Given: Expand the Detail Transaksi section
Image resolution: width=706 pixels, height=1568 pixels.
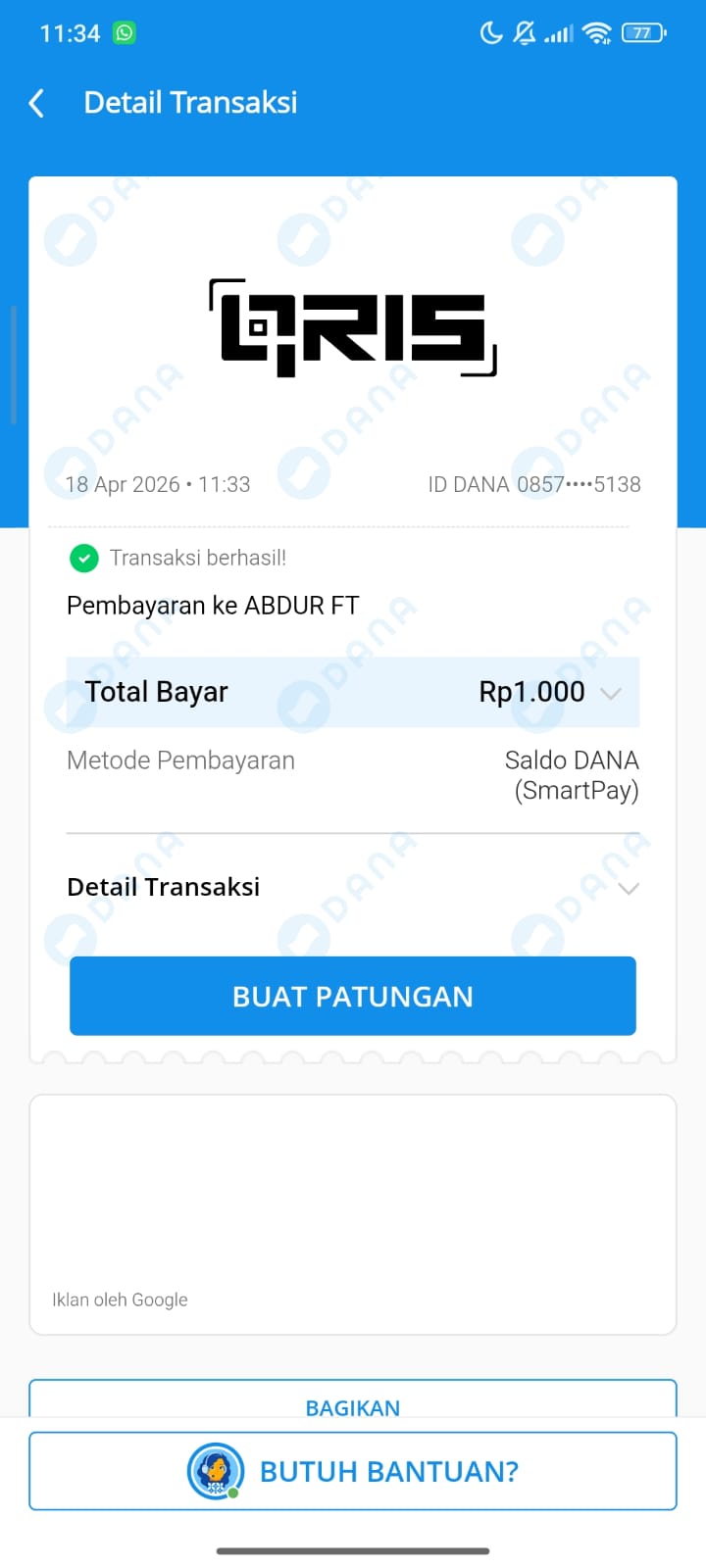Looking at the screenshot, I should (629, 888).
